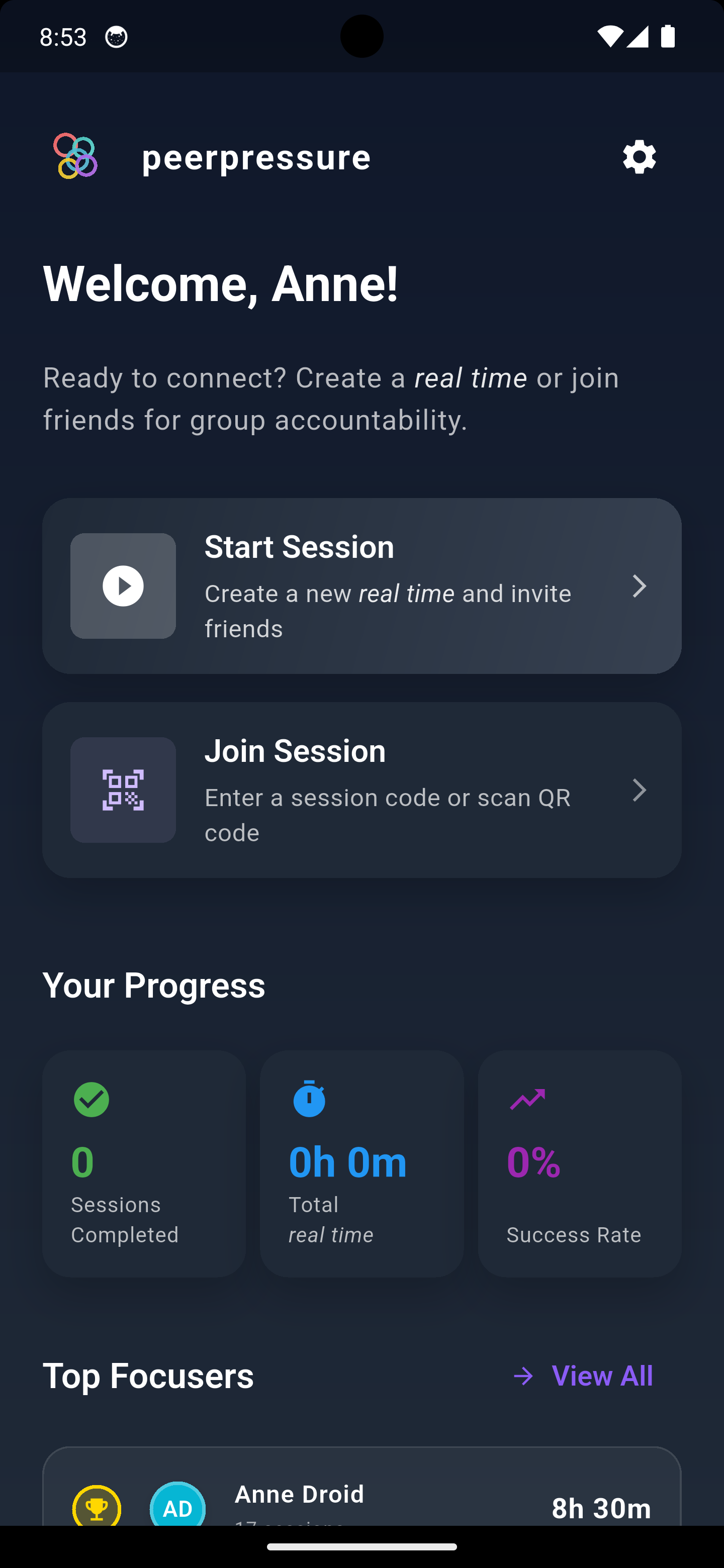
Task: Click the AD avatar circle
Action: tap(177, 1508)
